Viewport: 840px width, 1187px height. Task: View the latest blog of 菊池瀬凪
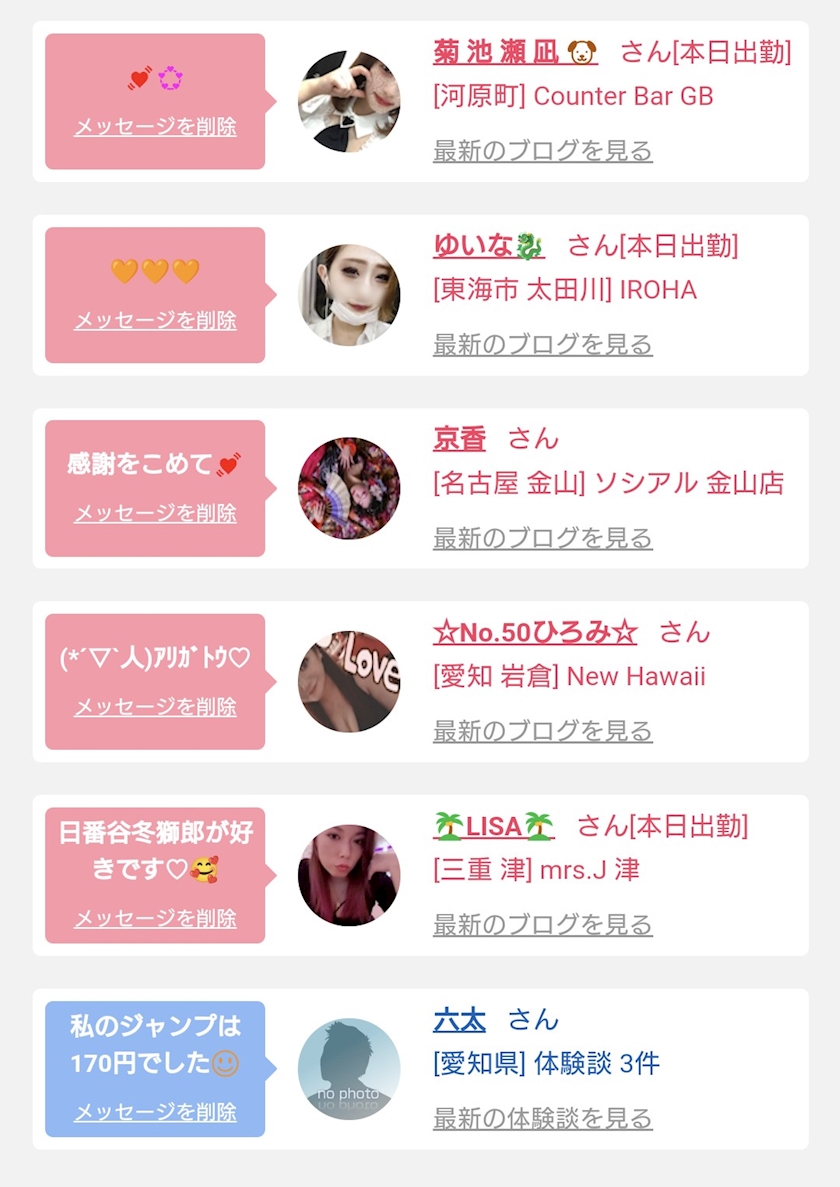pos(542,151)
